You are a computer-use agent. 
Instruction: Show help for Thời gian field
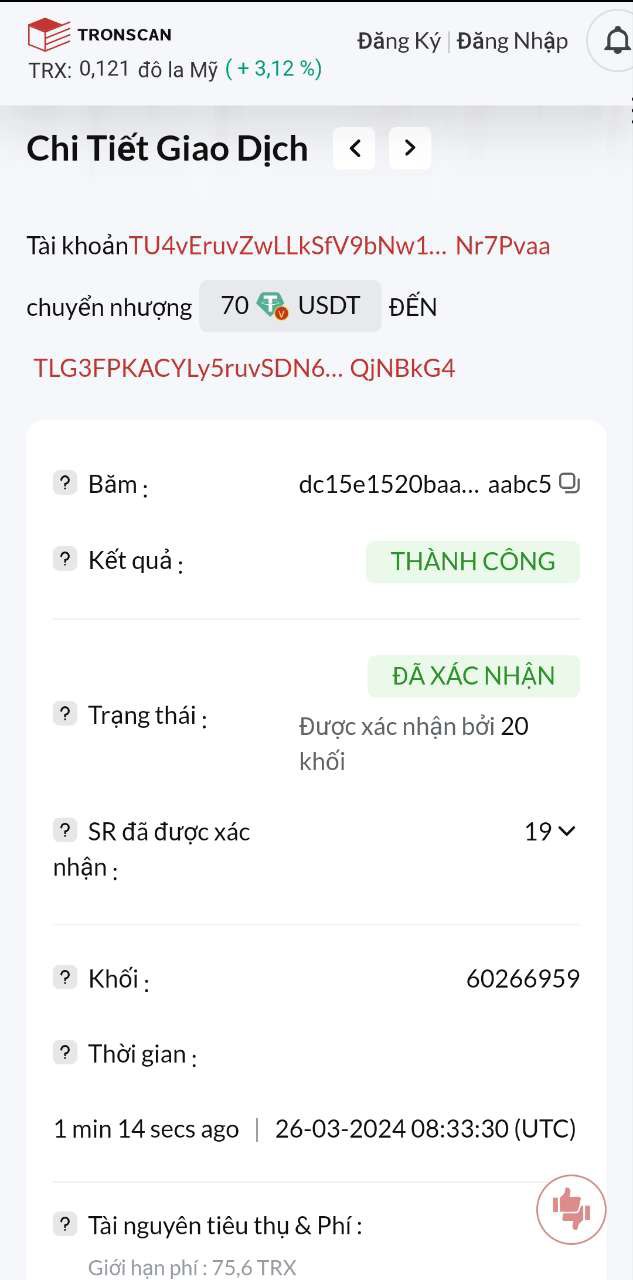[65, 1052]
